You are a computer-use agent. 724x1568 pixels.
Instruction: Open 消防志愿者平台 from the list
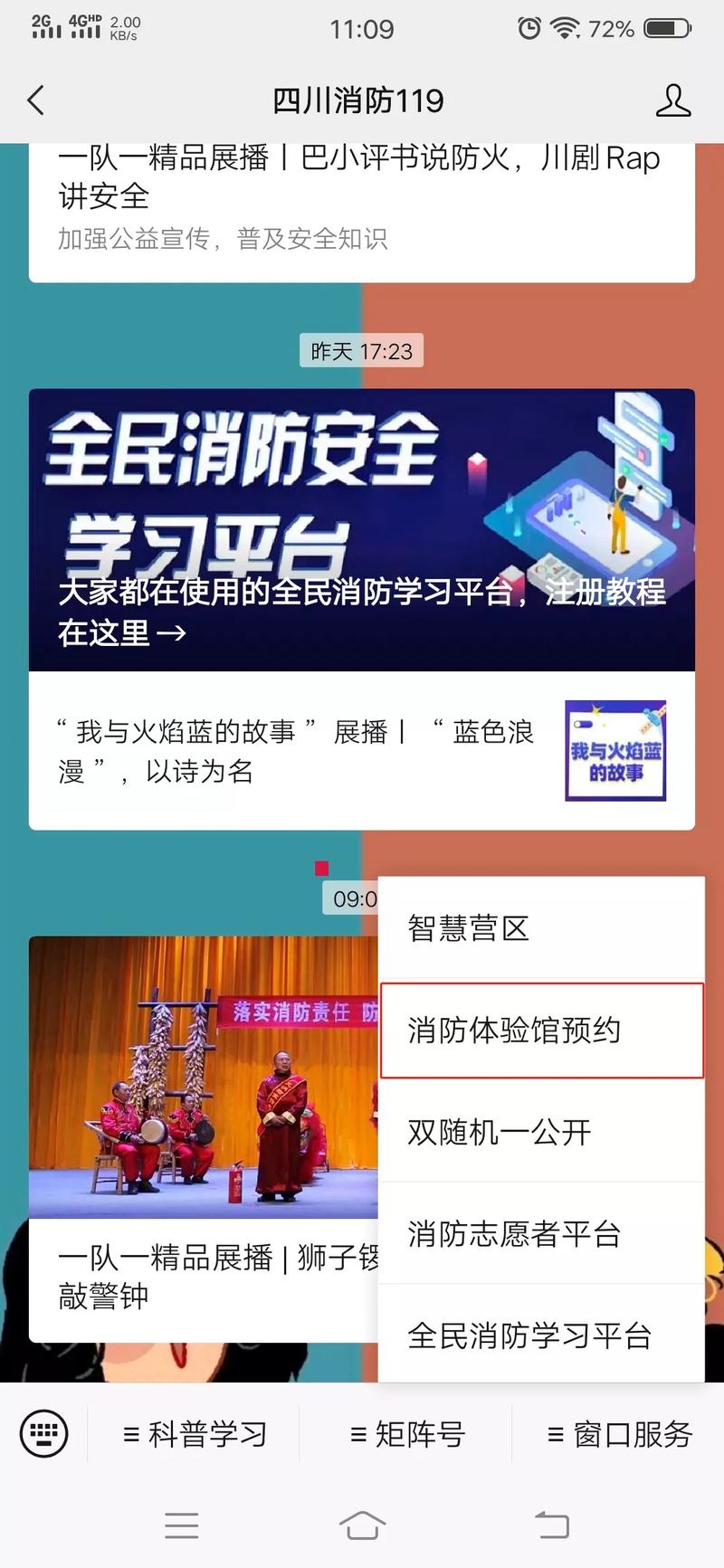[541, 1233]
